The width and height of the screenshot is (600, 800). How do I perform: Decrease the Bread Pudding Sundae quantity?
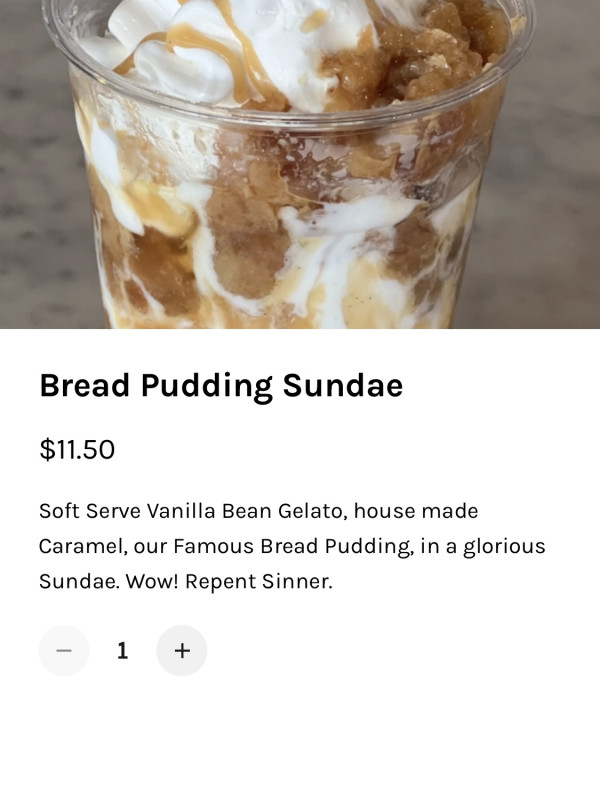tap(64, 651)
